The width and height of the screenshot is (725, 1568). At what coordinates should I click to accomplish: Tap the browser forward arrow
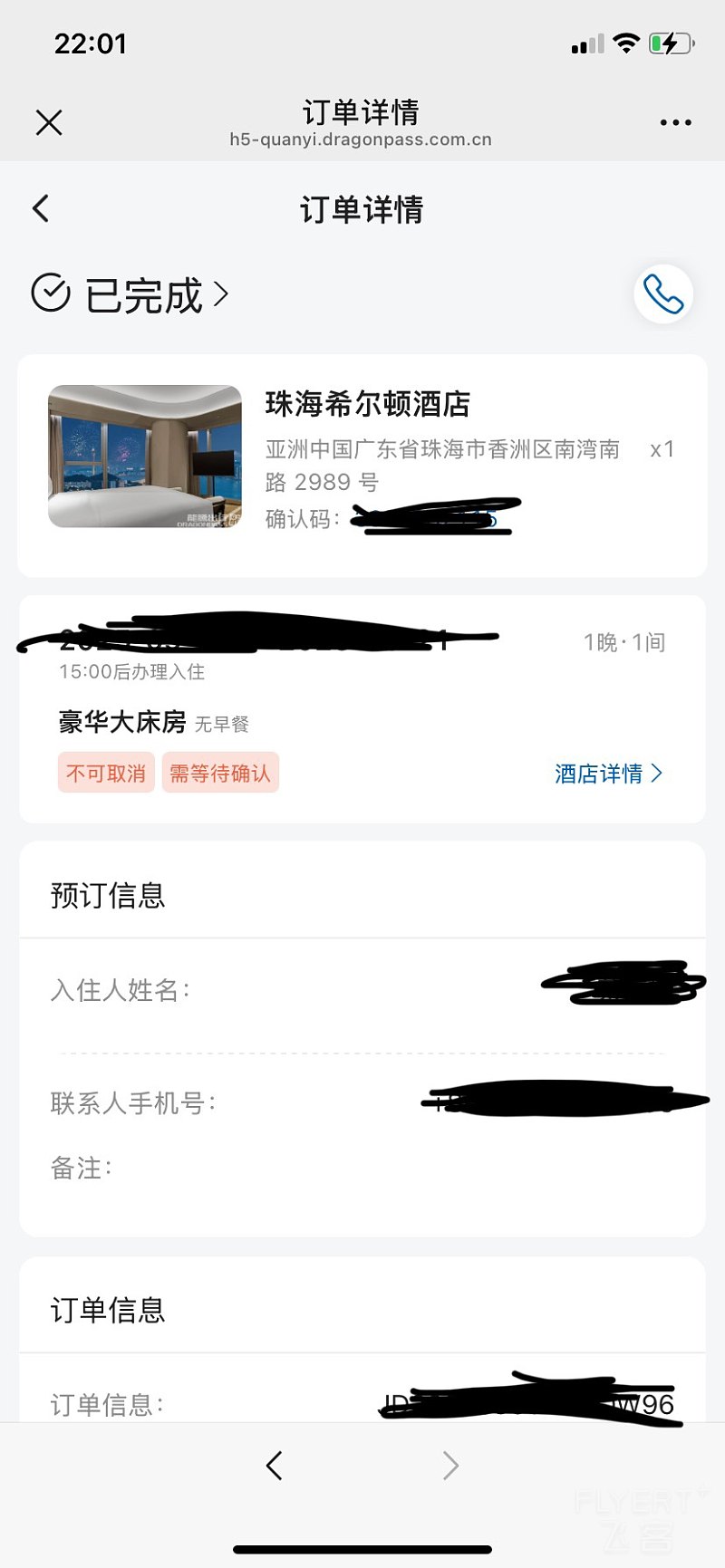point(450,1465)
